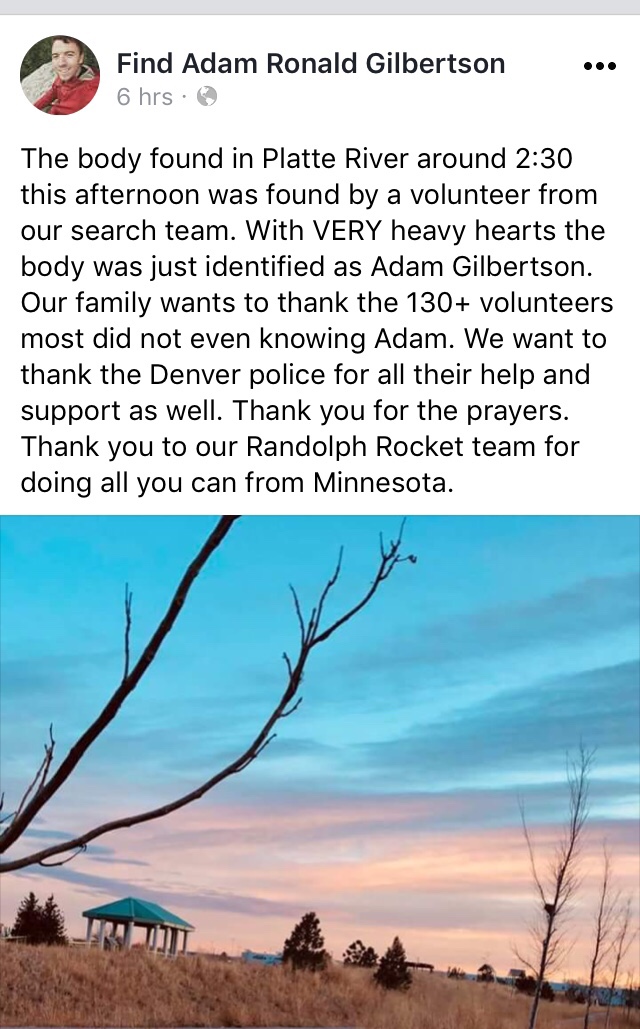Tap the 6 hrs post timestamp

[144, 97]
